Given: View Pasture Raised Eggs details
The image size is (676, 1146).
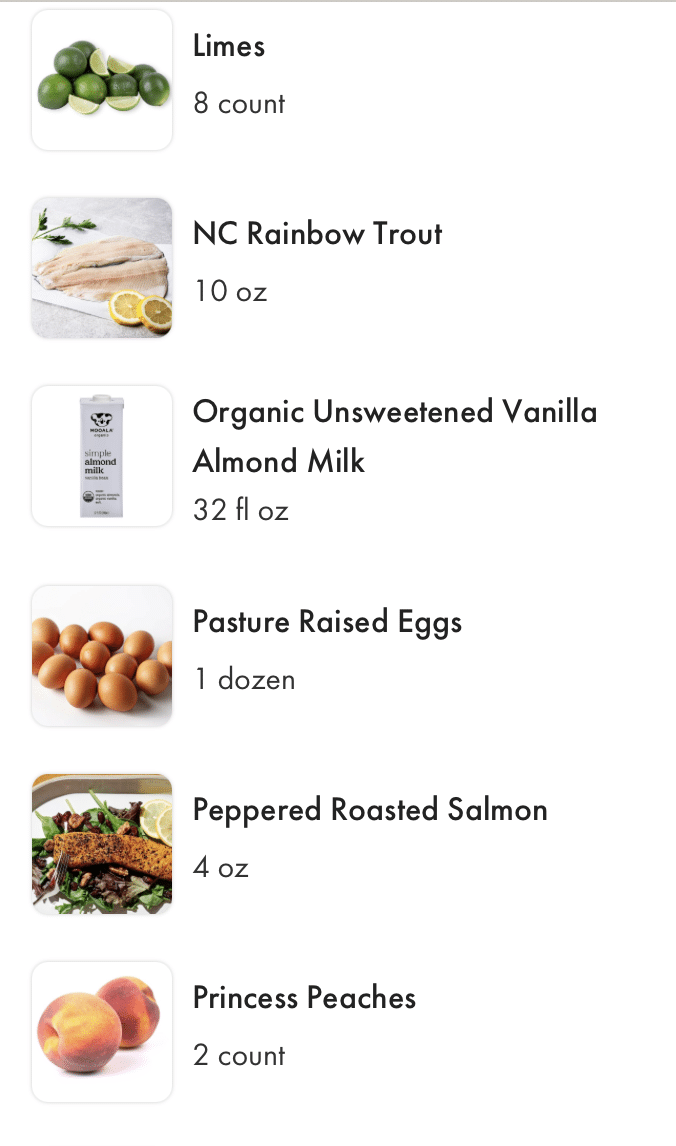Looking at the screenshot, I should pyautogui.click(x=338, y=656).
